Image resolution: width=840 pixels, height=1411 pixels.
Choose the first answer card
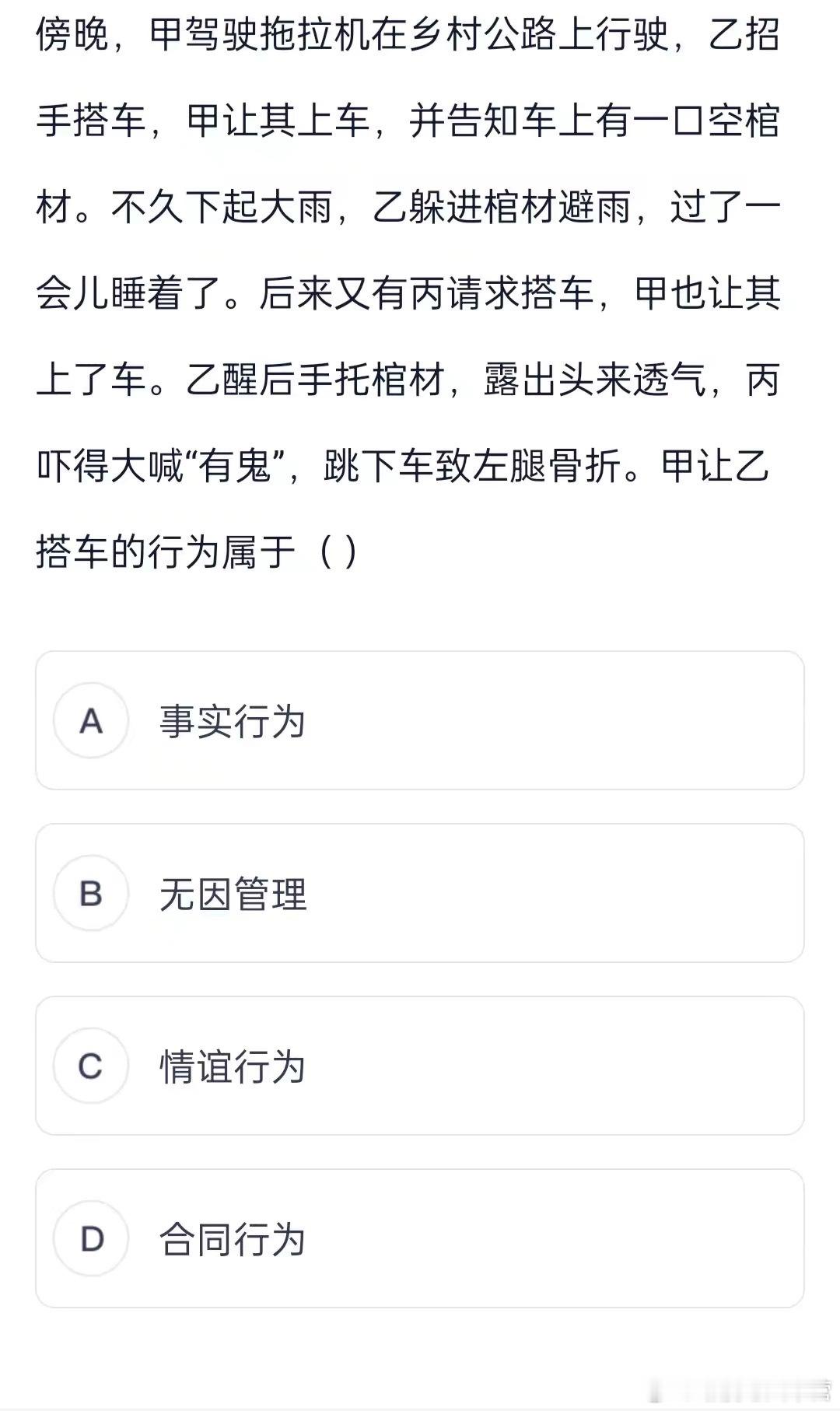(420, 720)
